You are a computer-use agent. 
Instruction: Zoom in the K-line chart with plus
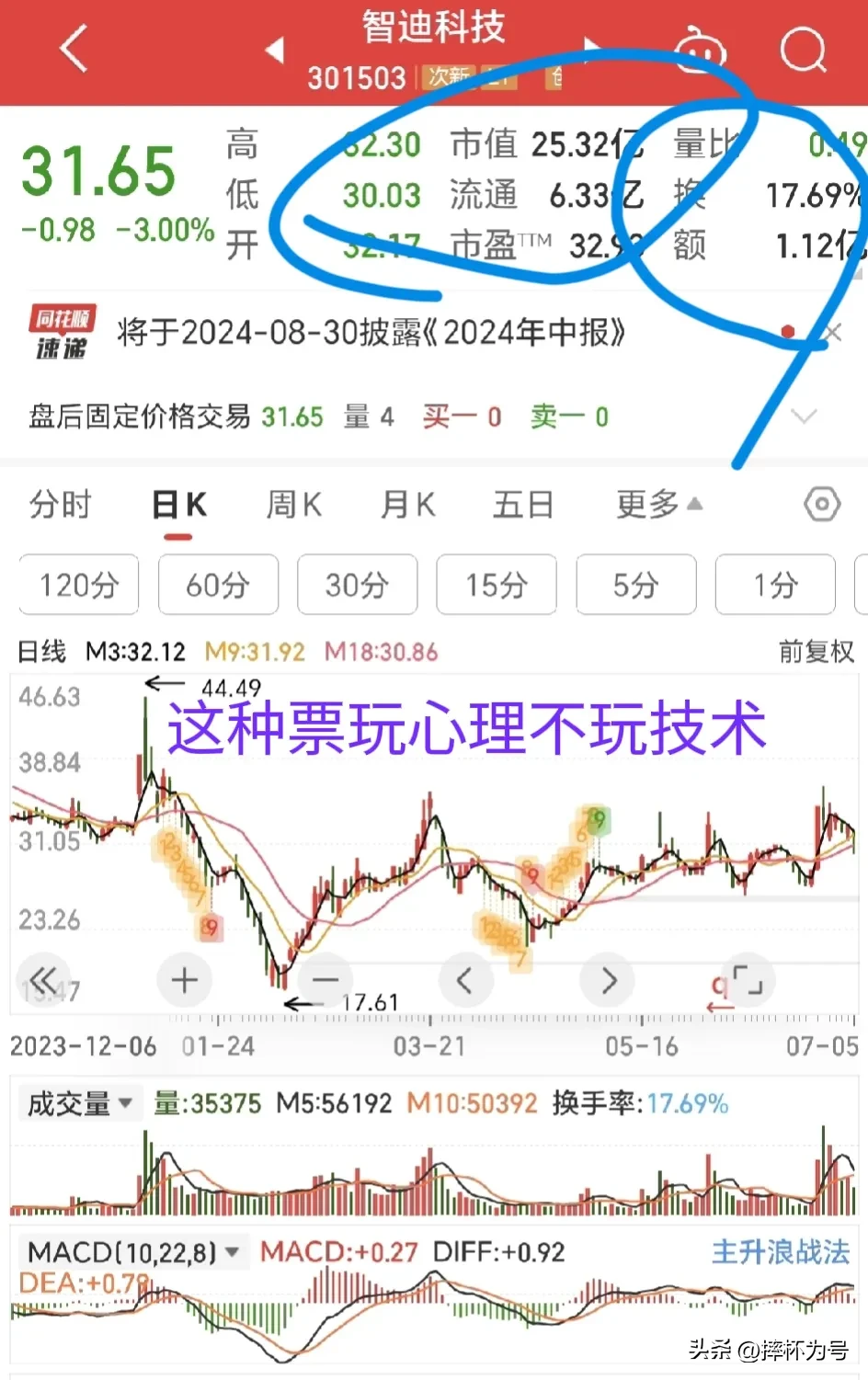185,980
